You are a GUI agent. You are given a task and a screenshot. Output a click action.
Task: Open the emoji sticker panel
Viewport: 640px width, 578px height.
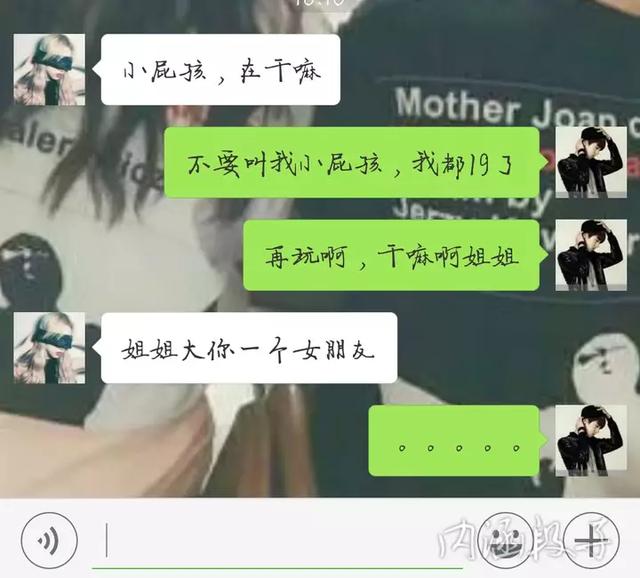point(505,541)
